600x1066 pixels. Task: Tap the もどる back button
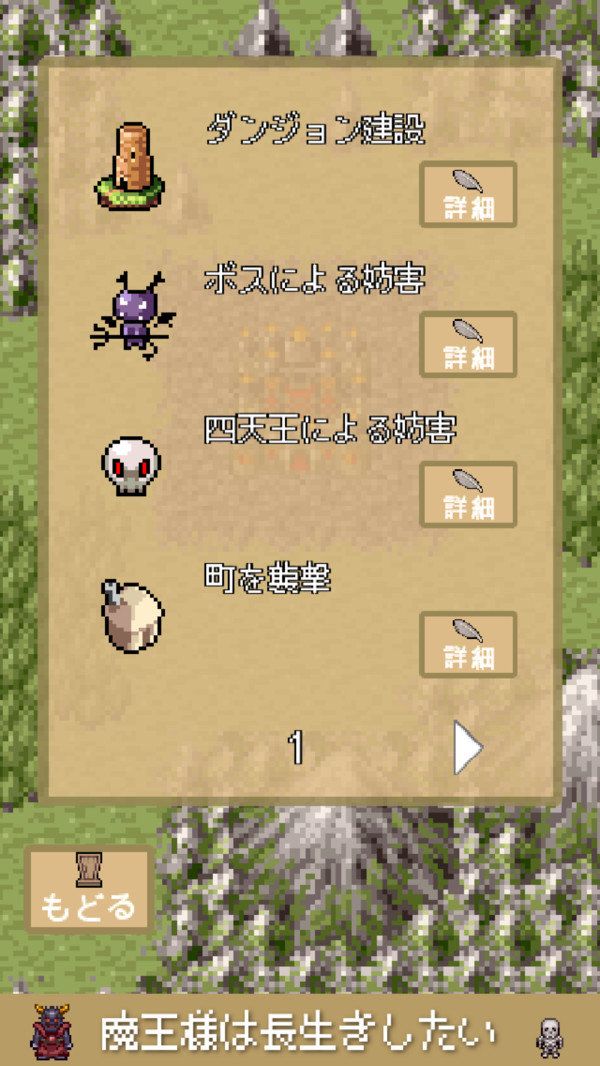88,891
